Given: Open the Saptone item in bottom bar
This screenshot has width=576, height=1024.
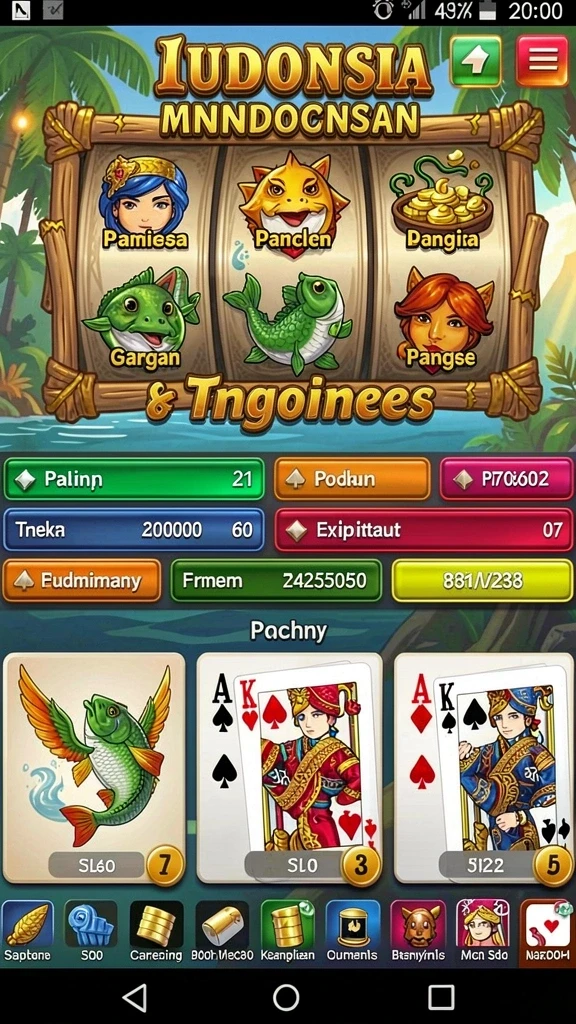Looking at the screenshot, I should click(27, 931).
